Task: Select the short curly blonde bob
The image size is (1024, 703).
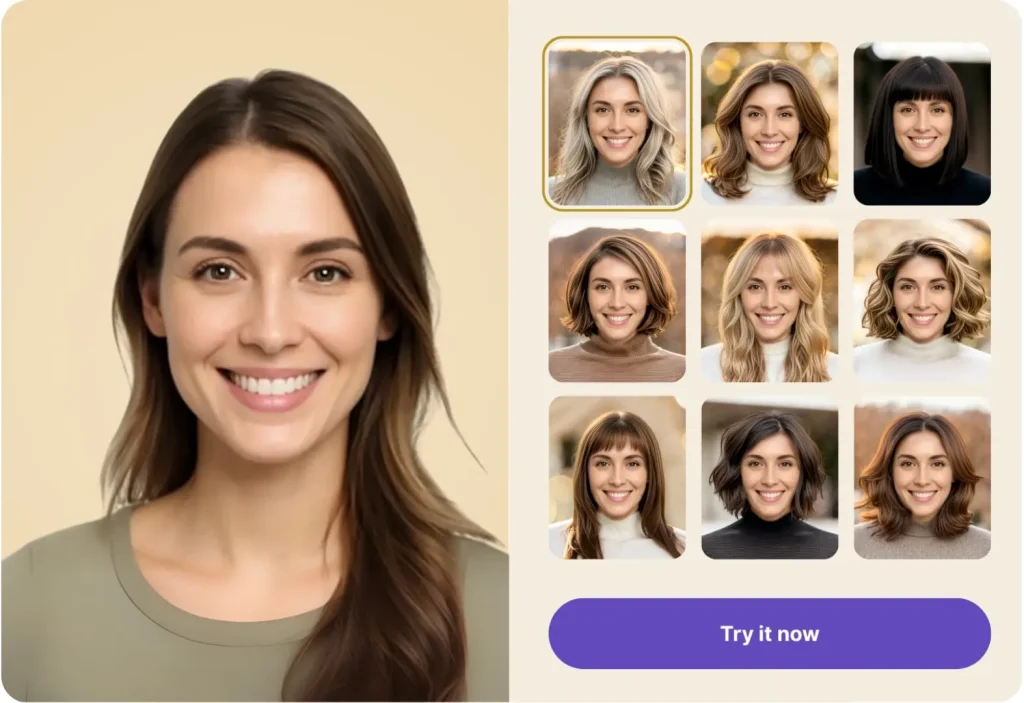Action: point(921,301)
